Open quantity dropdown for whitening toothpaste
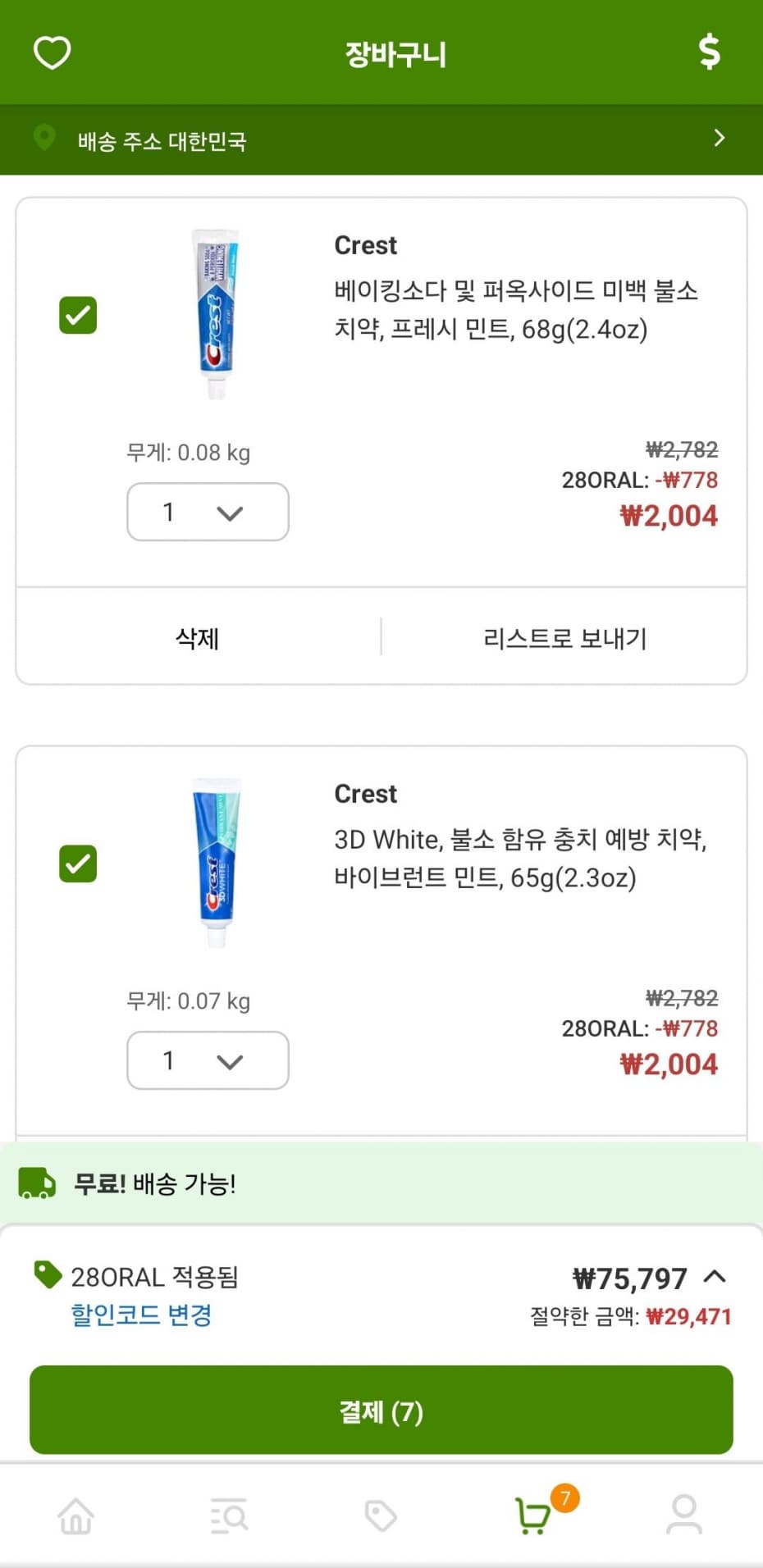 [x=208, y=512]
